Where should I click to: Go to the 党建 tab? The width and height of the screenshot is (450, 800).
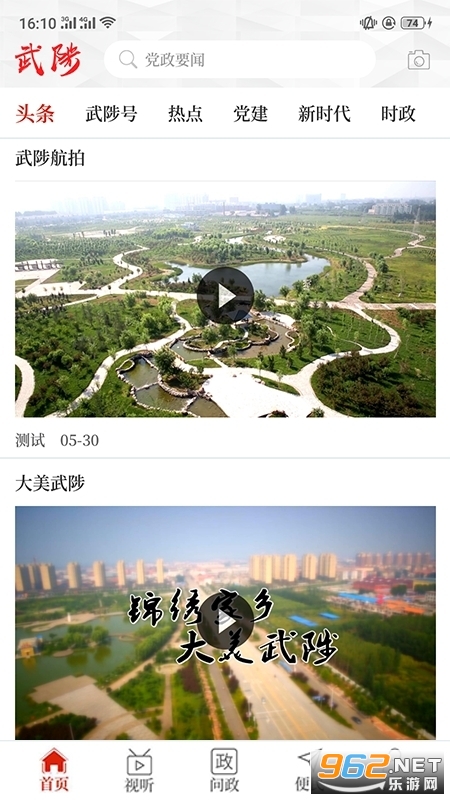(250, 113)
